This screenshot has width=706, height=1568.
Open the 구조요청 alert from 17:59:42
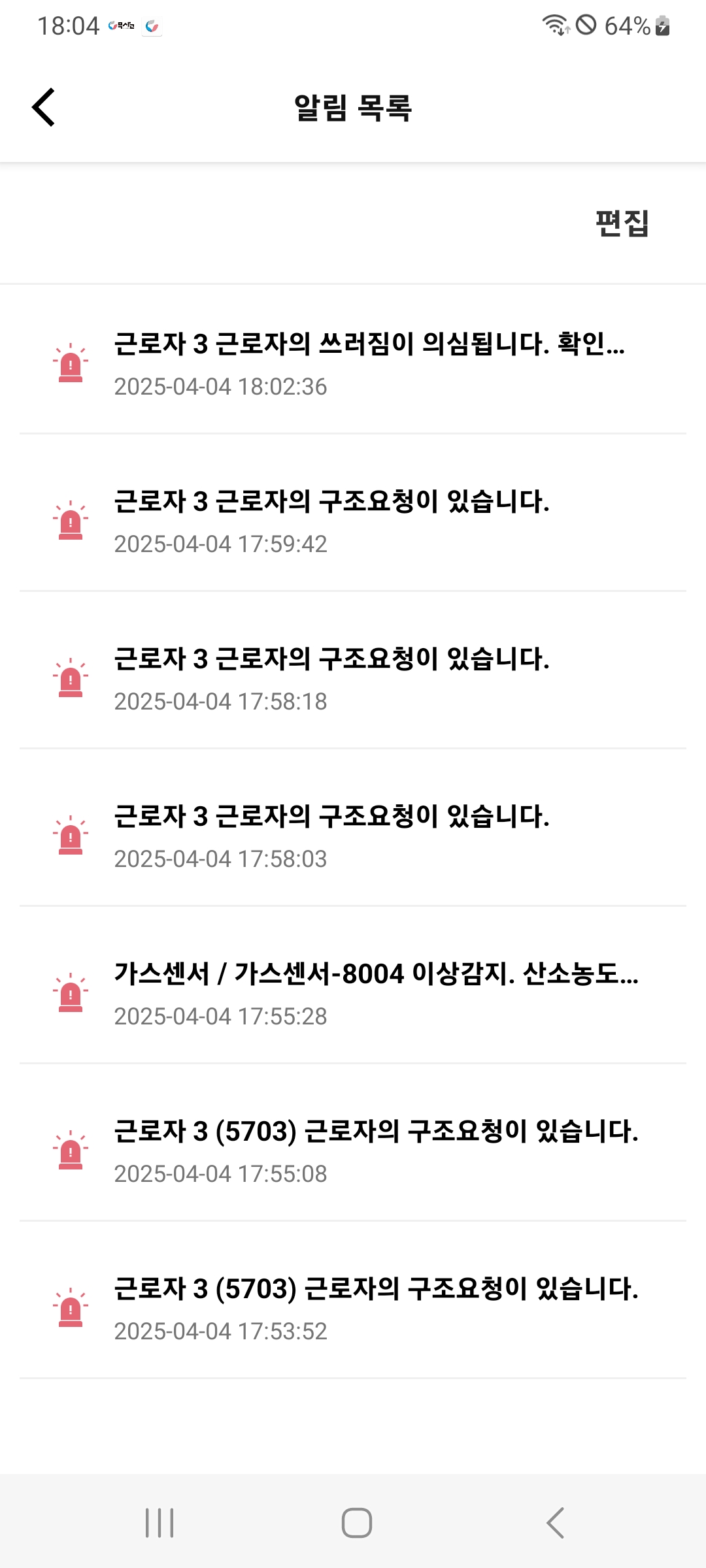tap(353, 520)
